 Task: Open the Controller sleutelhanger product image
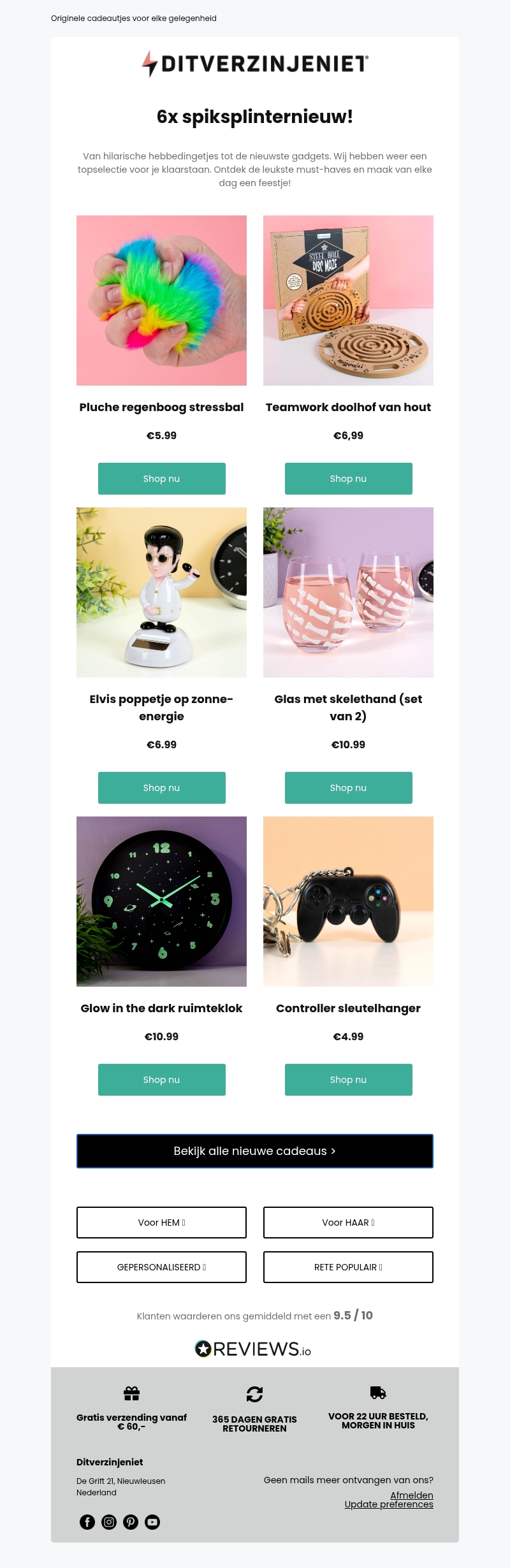pos(348,901)
